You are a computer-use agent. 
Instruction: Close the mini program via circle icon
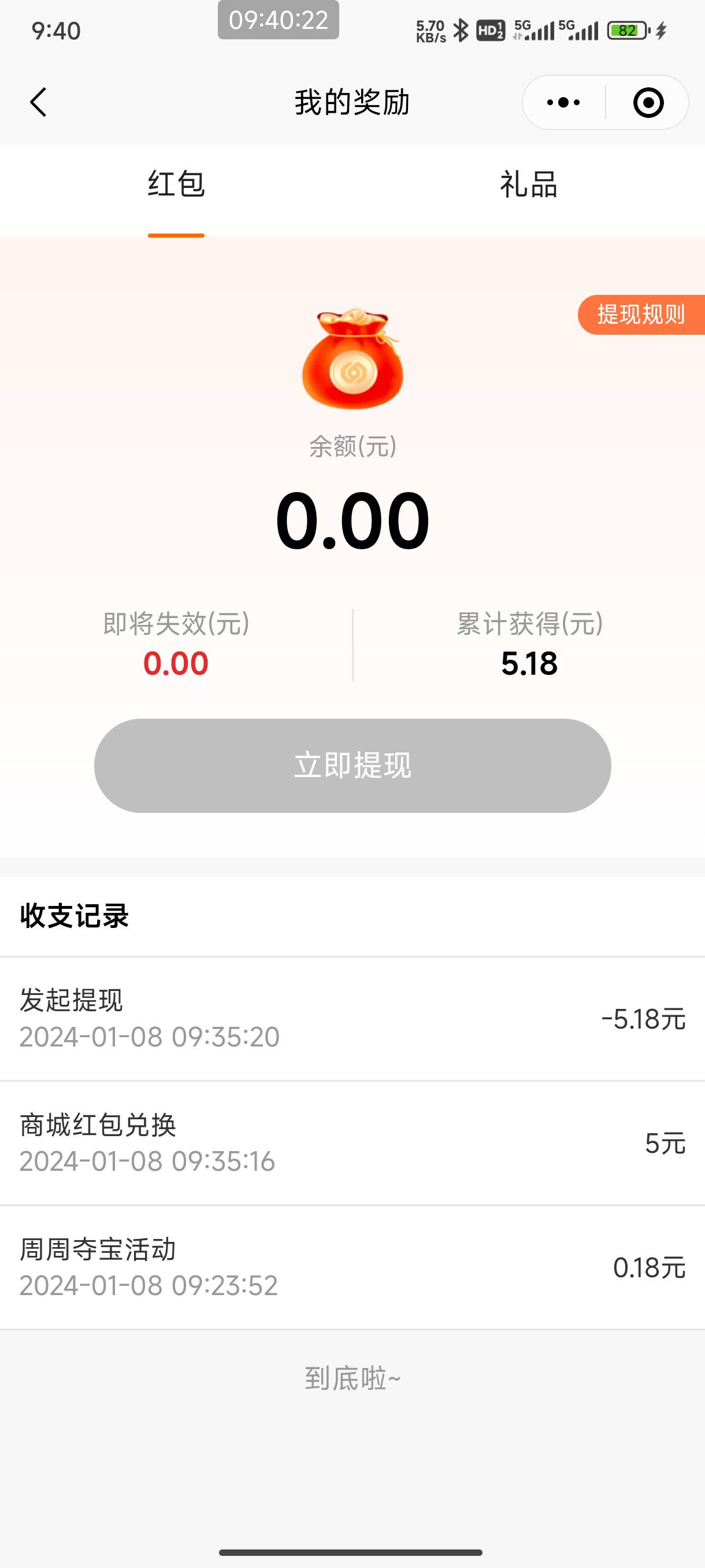tap(648, 102)
